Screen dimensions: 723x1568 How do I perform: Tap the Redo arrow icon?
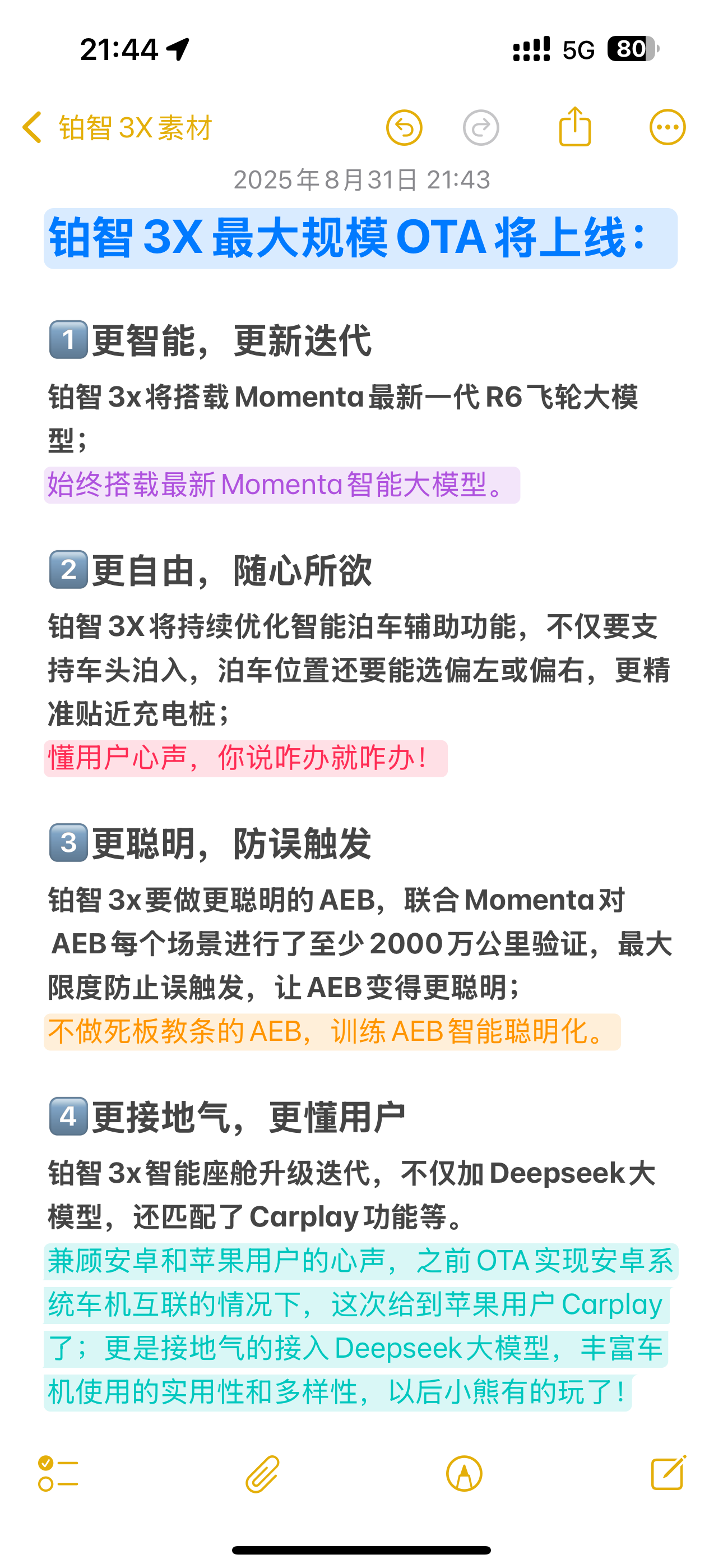point(481,126)
